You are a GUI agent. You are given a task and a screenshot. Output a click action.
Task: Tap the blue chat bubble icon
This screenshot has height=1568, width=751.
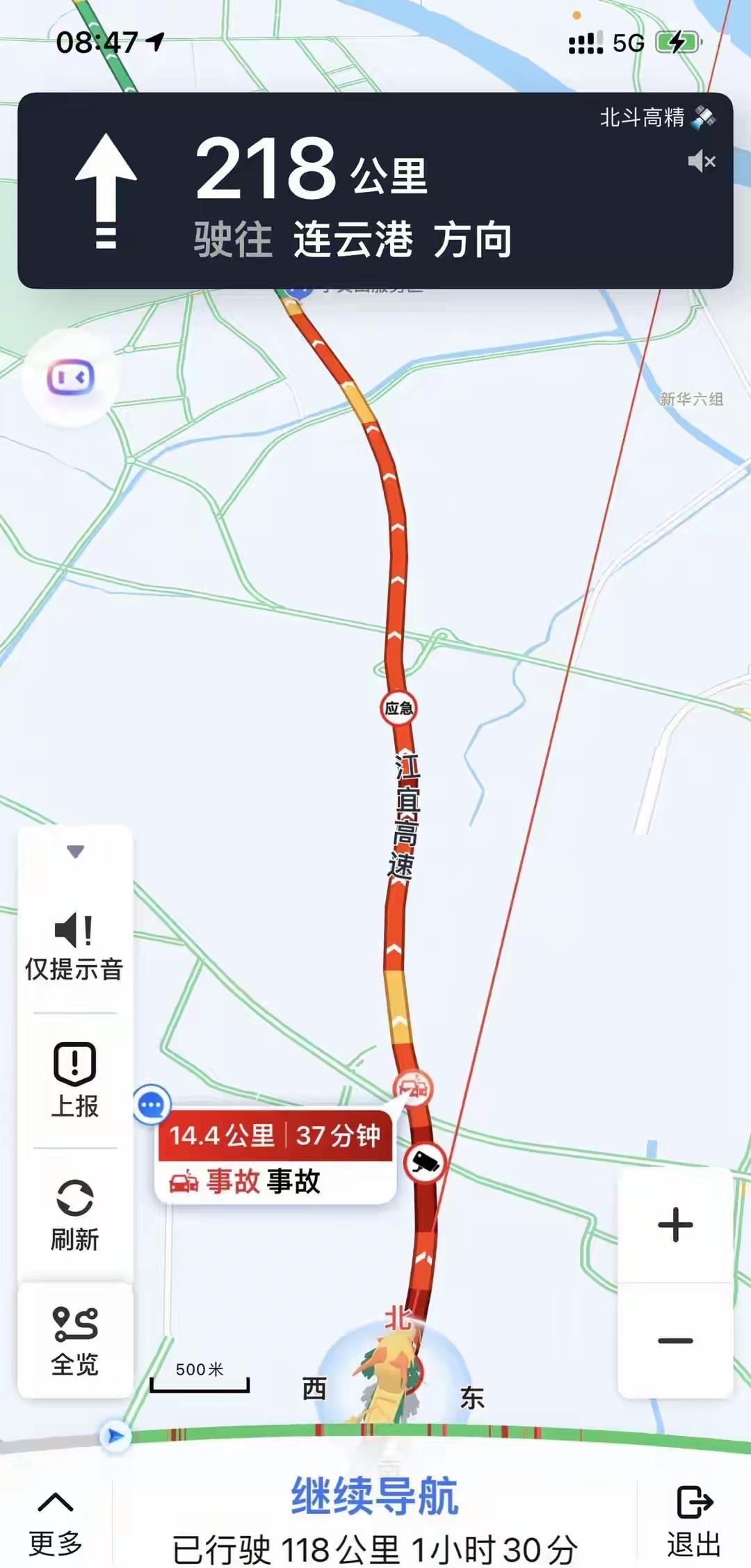click(152, 1104)
